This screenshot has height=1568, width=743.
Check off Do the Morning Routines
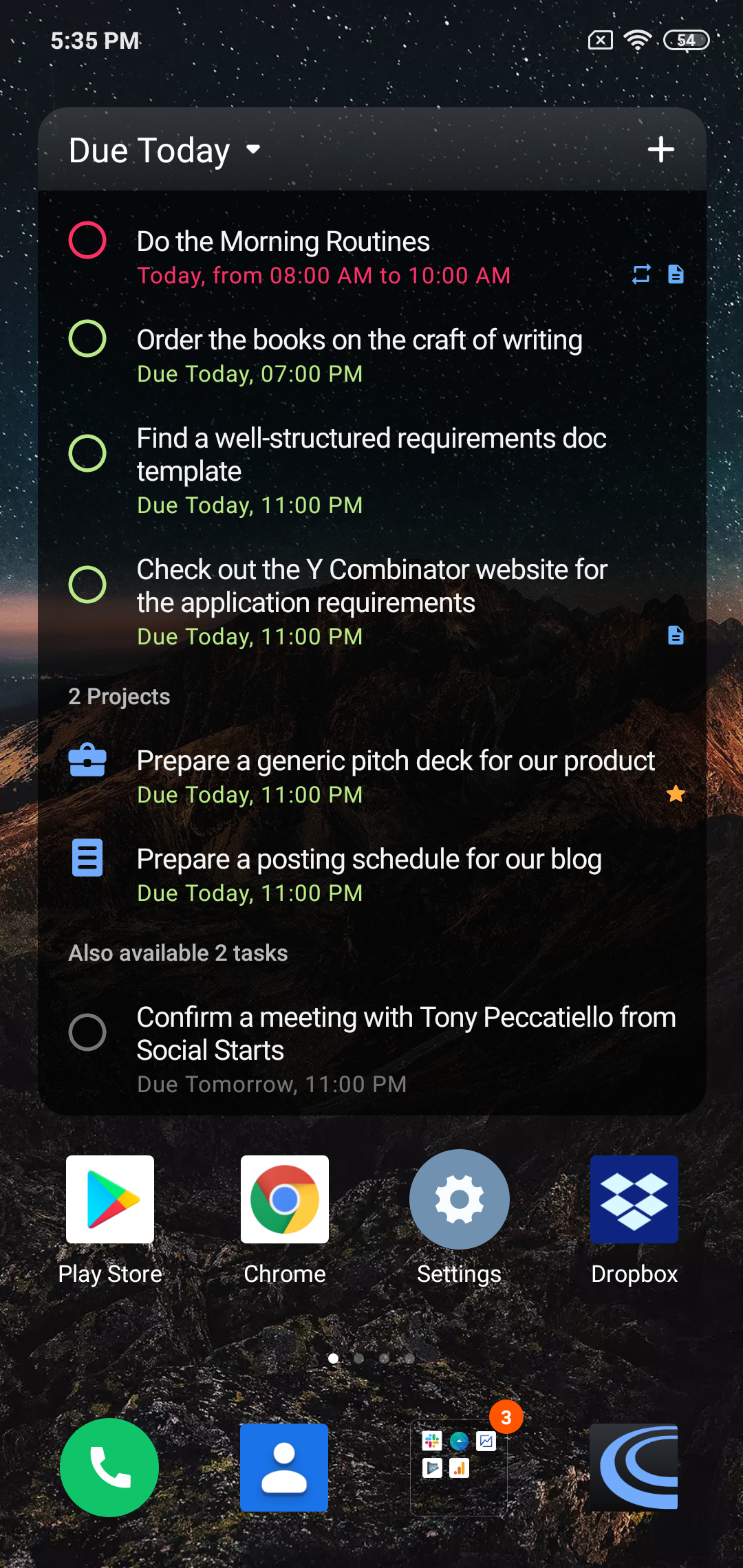(87, 240)
